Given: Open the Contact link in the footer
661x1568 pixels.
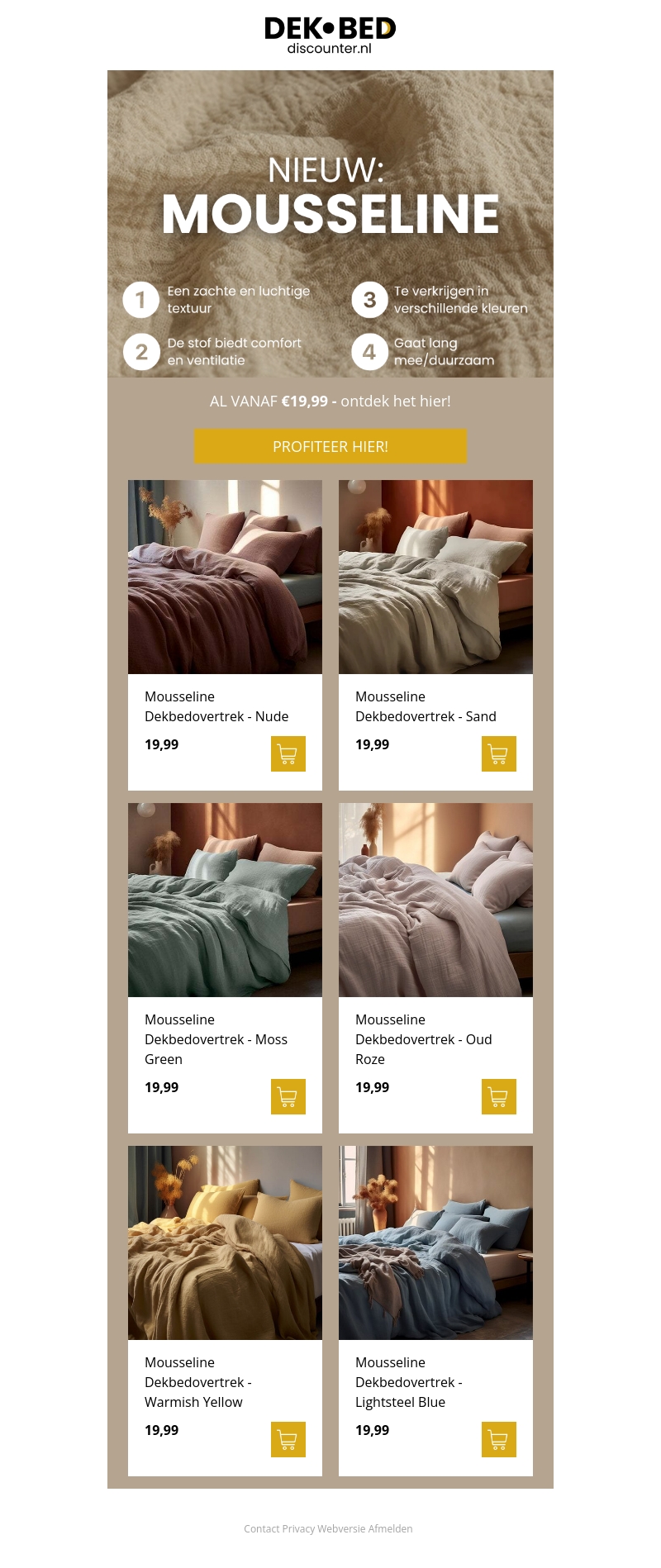Looking at the screenshot, I should pos(261,1529).
